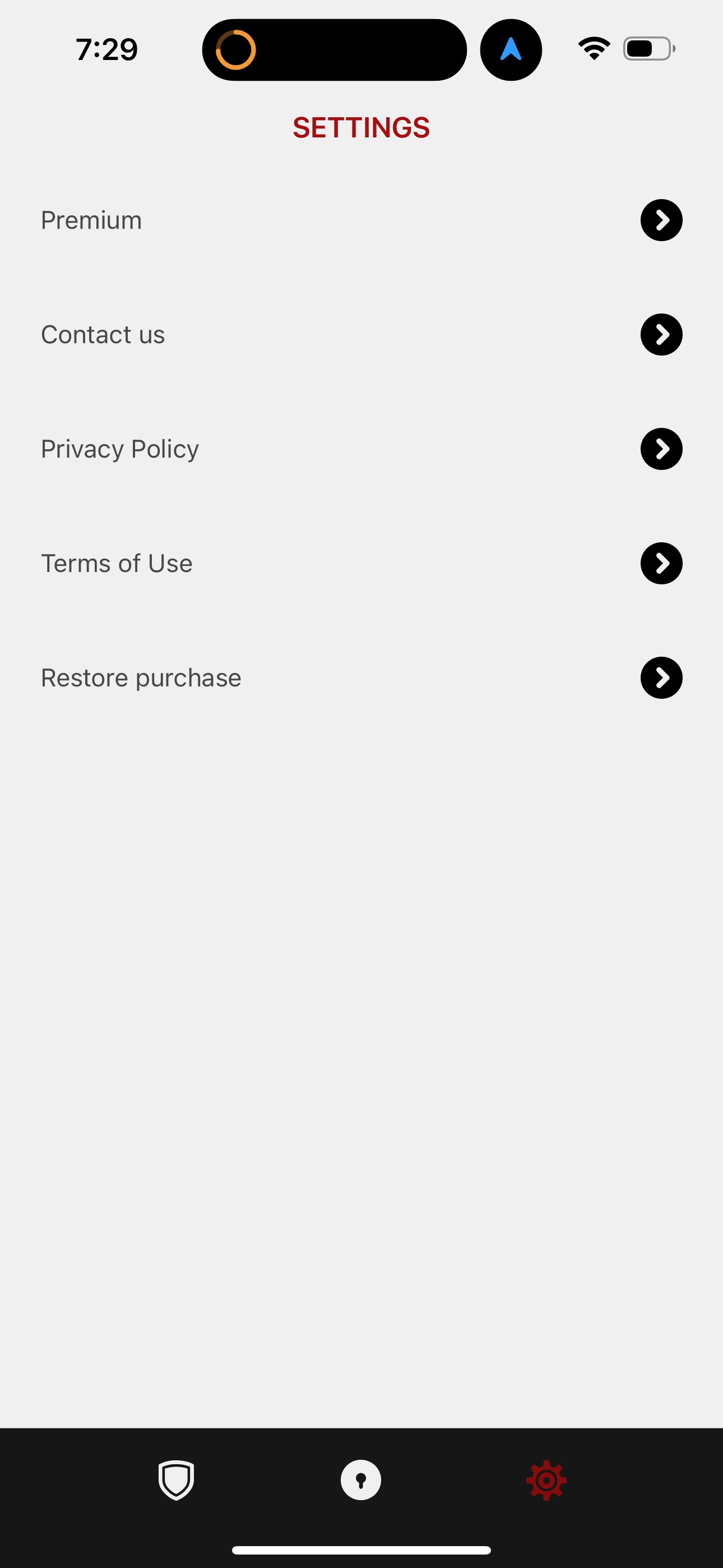
Task: Open Terms of Use
Action: [116, 563]
